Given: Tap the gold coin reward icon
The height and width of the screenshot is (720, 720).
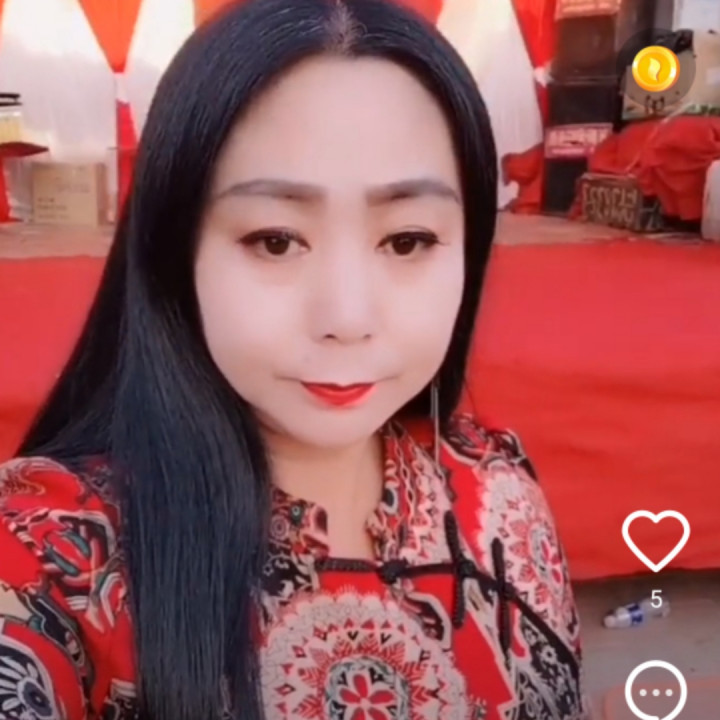Looking at the screenshot, I should (x=655, y=69).
